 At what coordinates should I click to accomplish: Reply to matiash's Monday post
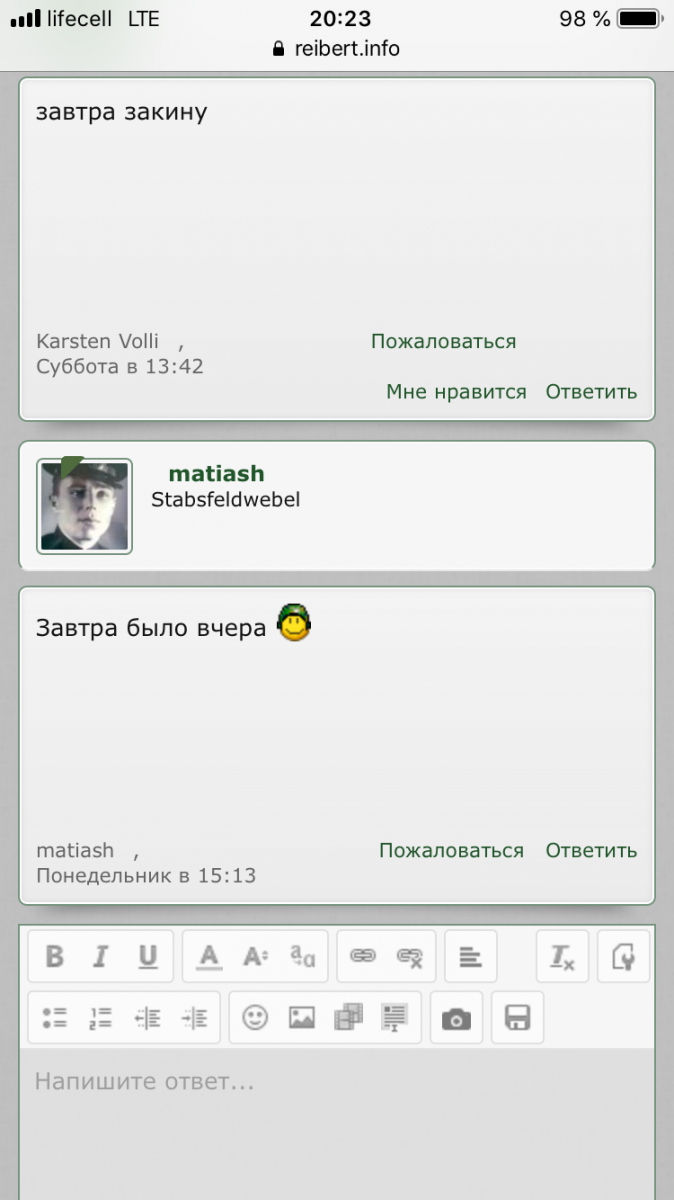pyautogui.click(x=591, y=850)
